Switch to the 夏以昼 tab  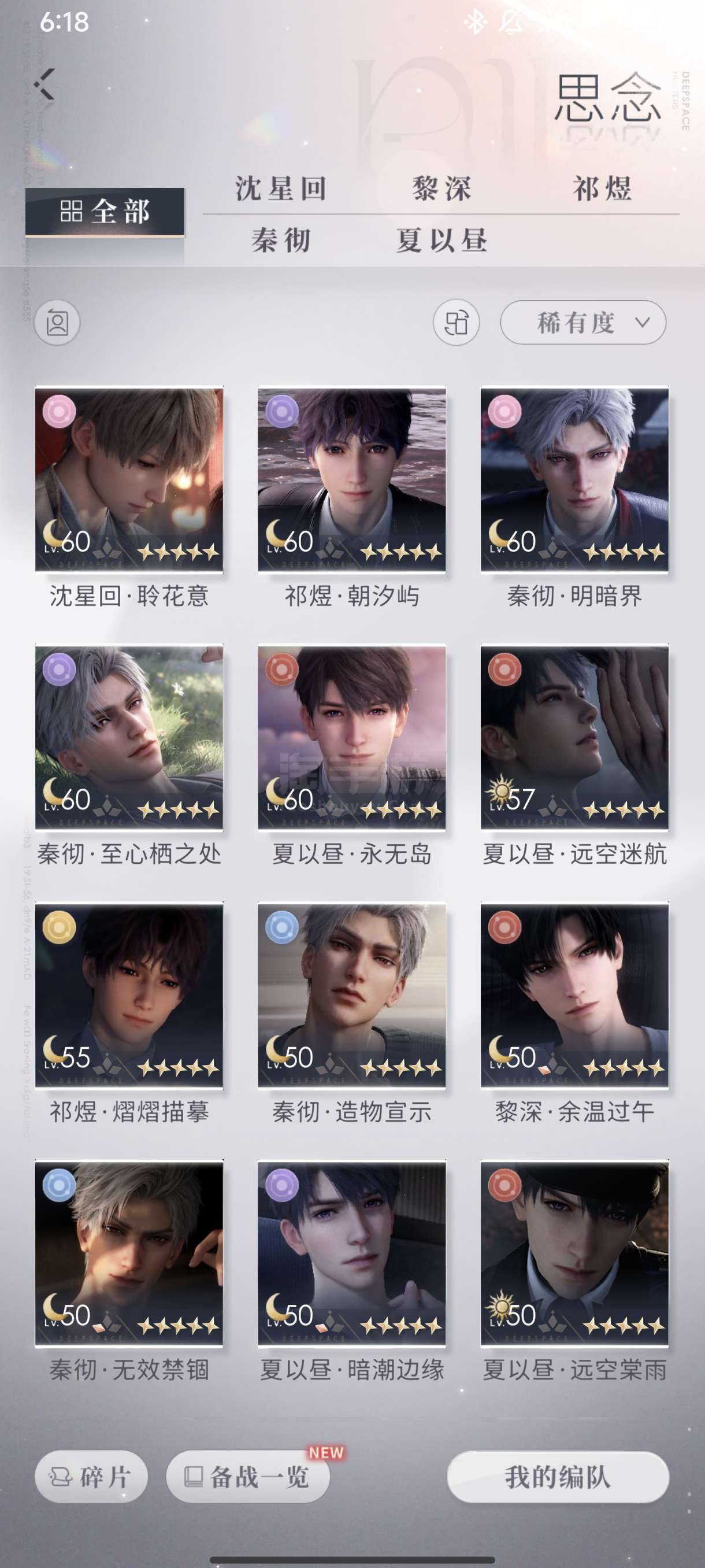pos(441,241)
